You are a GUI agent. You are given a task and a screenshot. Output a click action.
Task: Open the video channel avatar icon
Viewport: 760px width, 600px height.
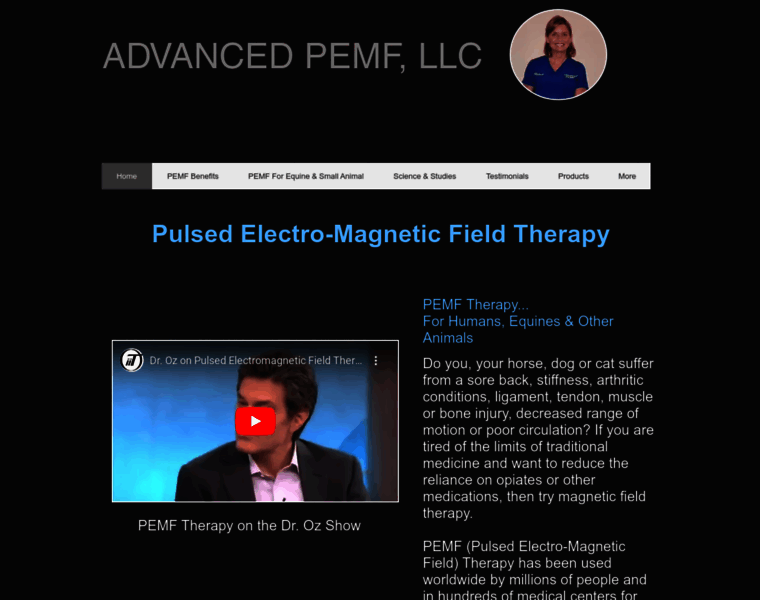tap(132, 360)
